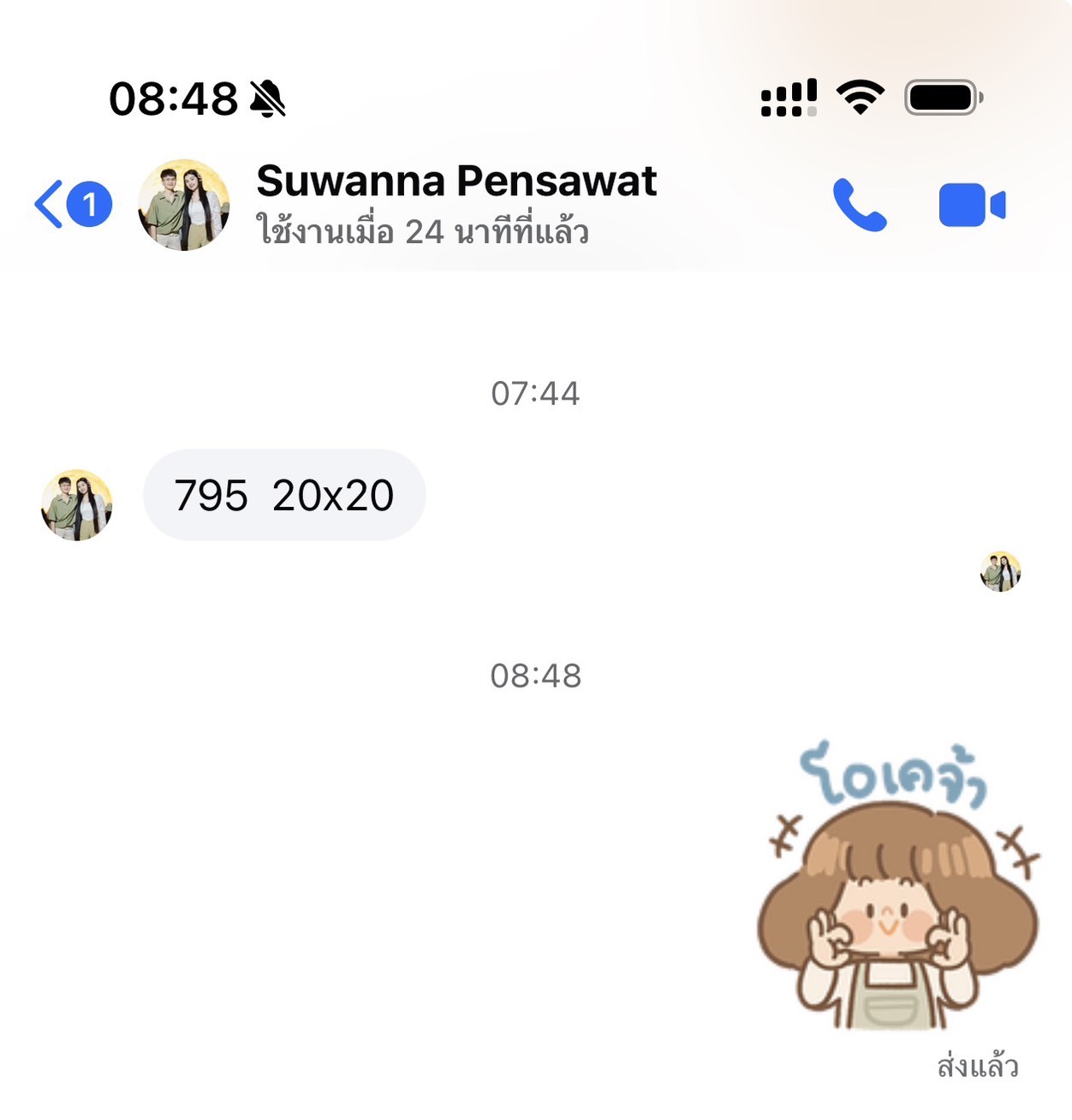Tap the sent girl sticker
The image size is (1072, 1120).
point(897,891)
